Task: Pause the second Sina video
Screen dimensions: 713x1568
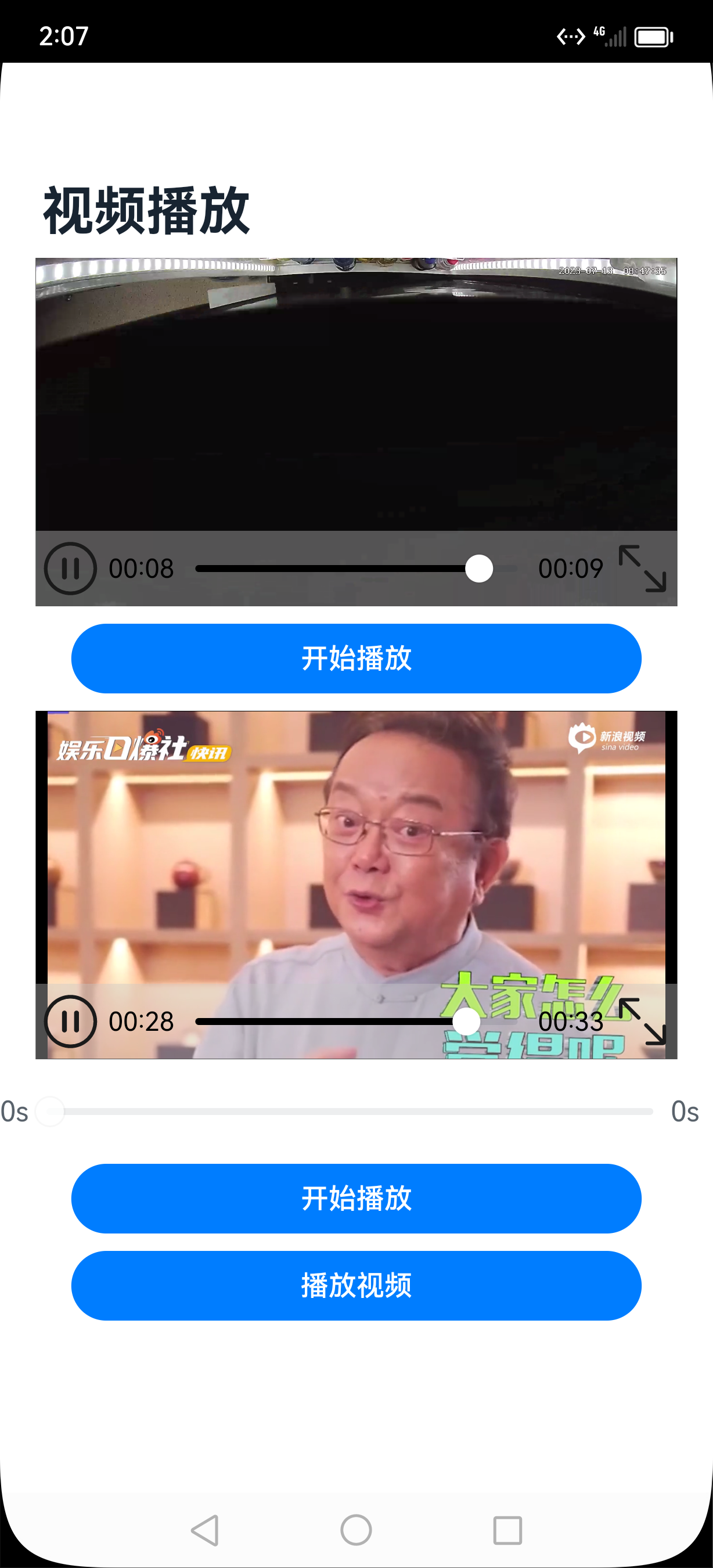Action: [70, 1022]
